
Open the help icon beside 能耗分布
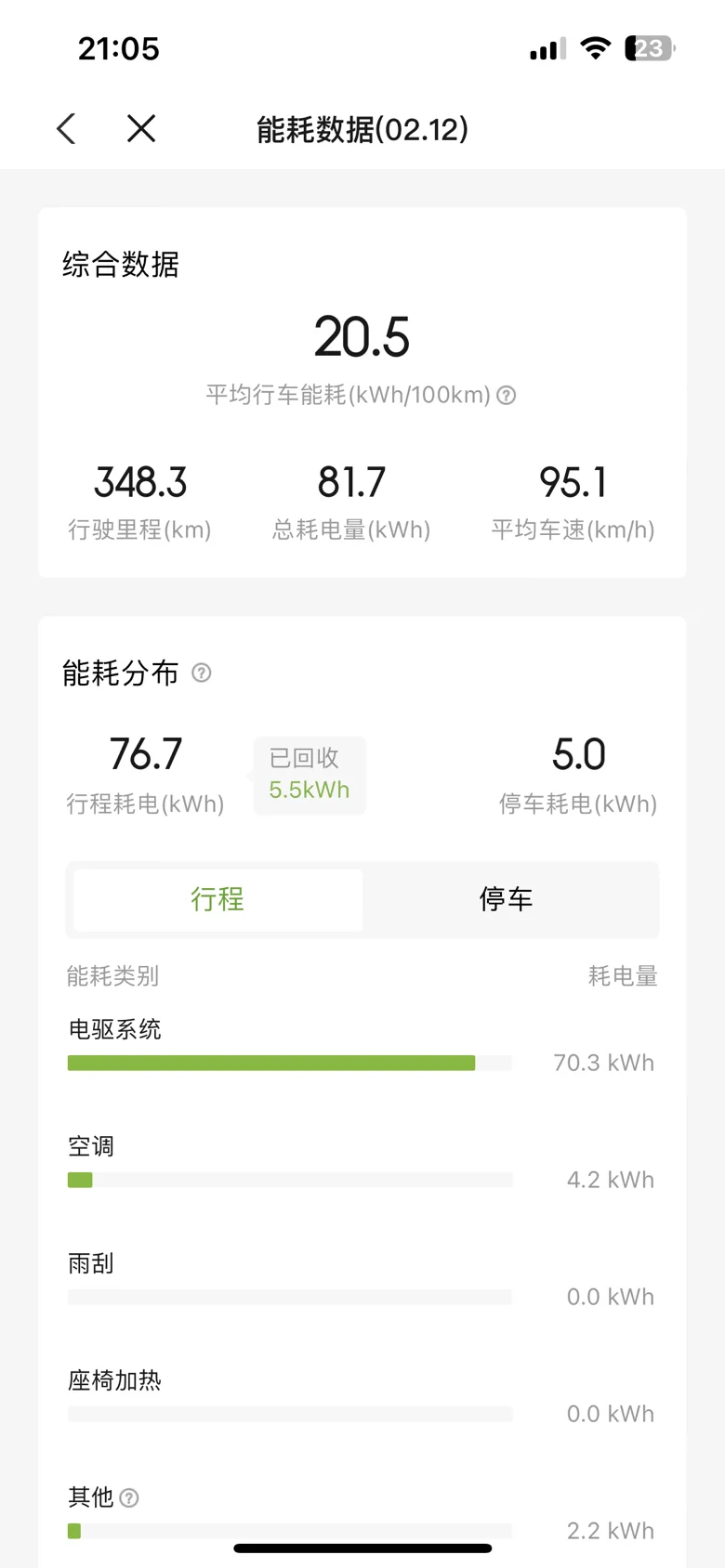(202, 673)
